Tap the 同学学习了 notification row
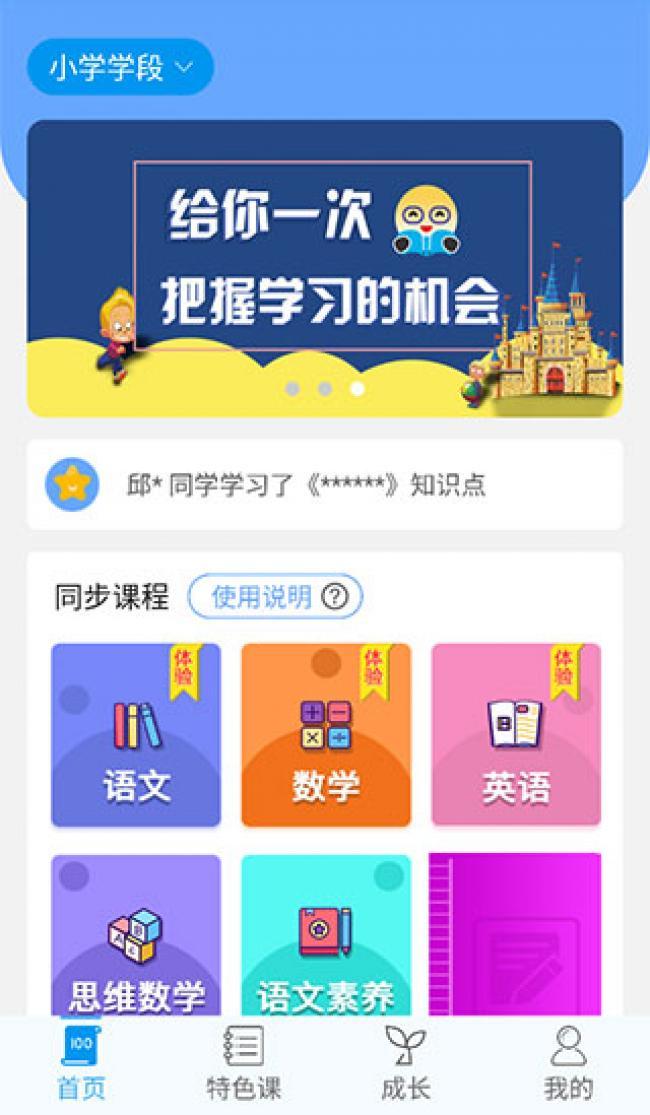 pos(325,485)
